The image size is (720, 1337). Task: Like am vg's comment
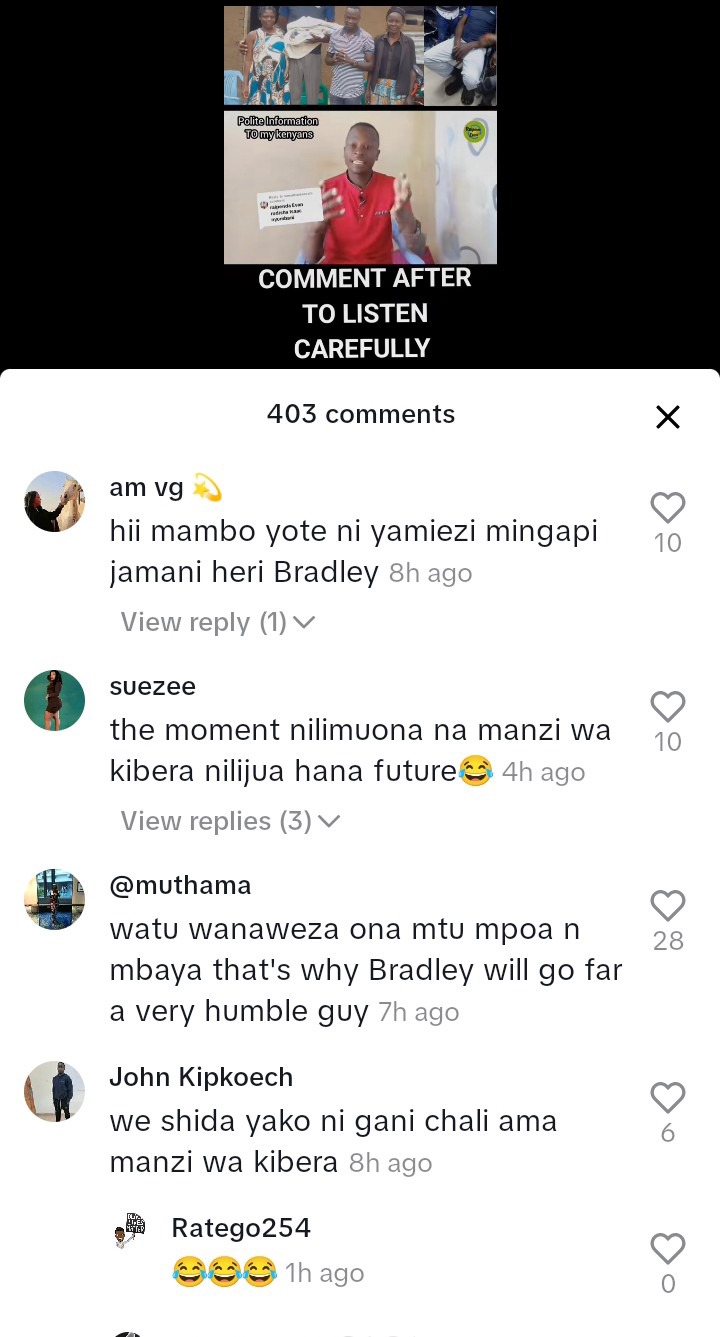click(667, 508)
